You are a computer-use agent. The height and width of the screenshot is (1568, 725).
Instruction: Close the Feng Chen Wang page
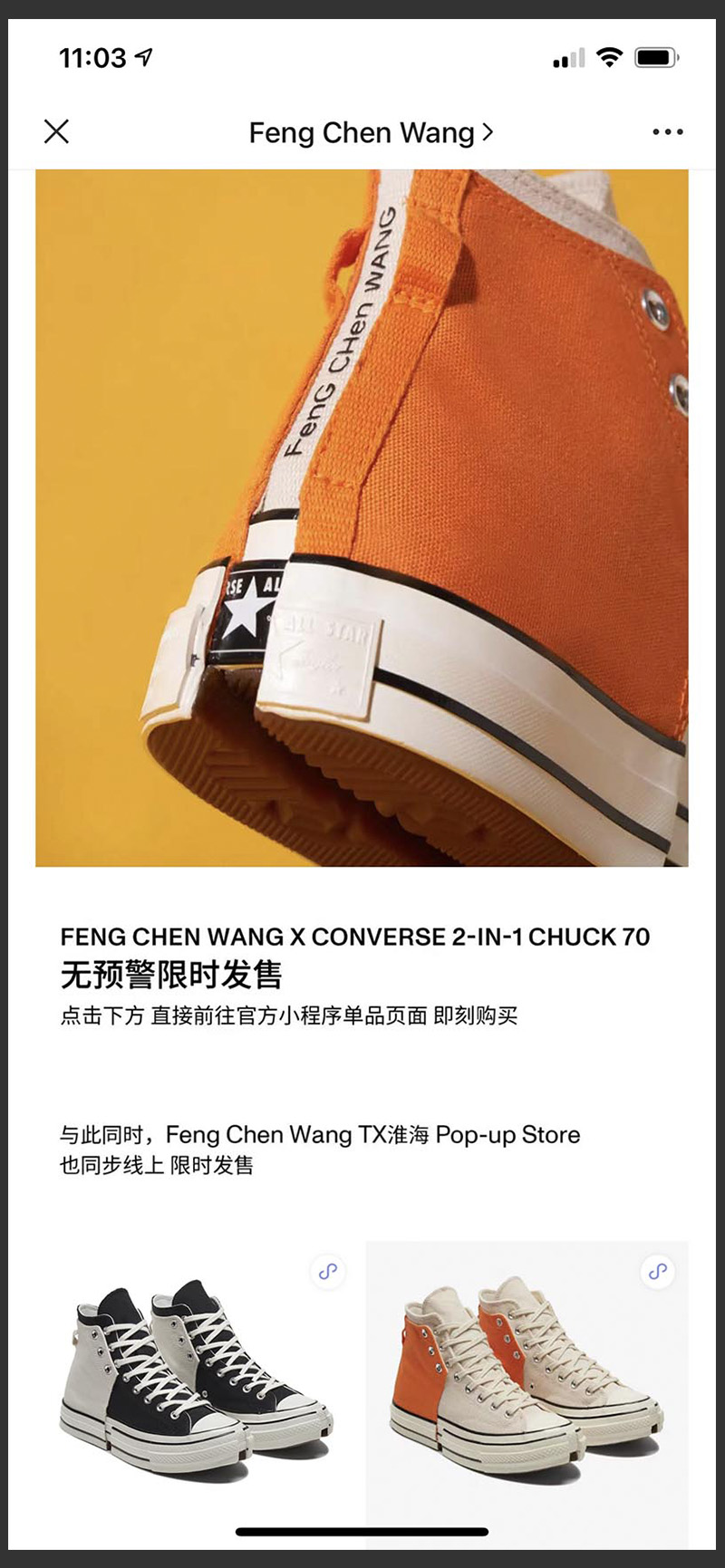tap(56, 132)
